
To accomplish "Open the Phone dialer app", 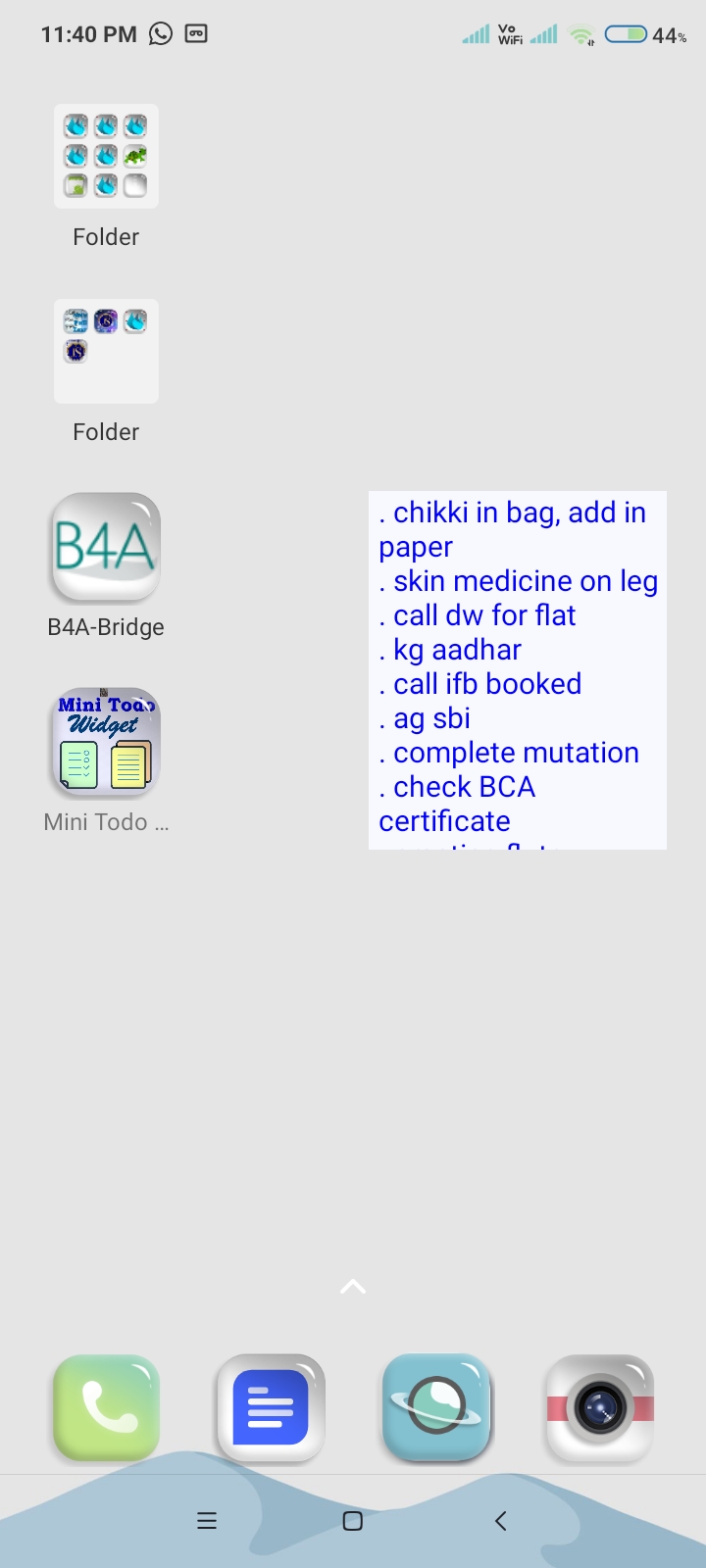I will click(x=106, y=1408).
